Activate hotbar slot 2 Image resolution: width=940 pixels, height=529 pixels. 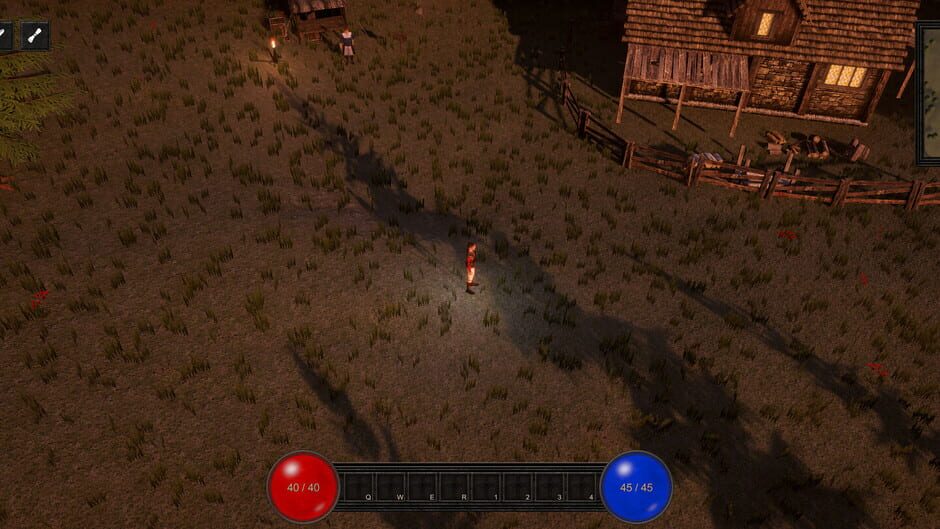[x=518, y=486]
